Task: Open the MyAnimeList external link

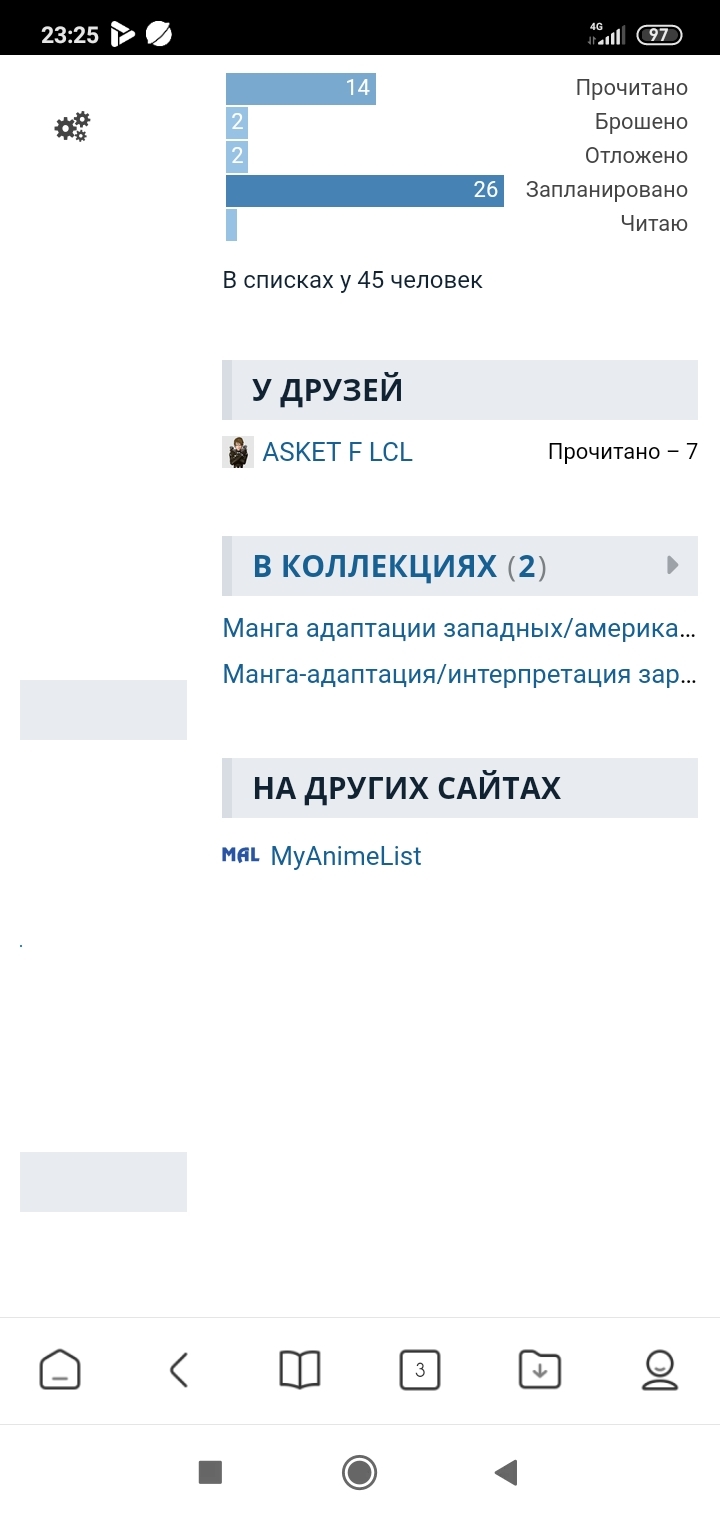Action: [345, 856]
